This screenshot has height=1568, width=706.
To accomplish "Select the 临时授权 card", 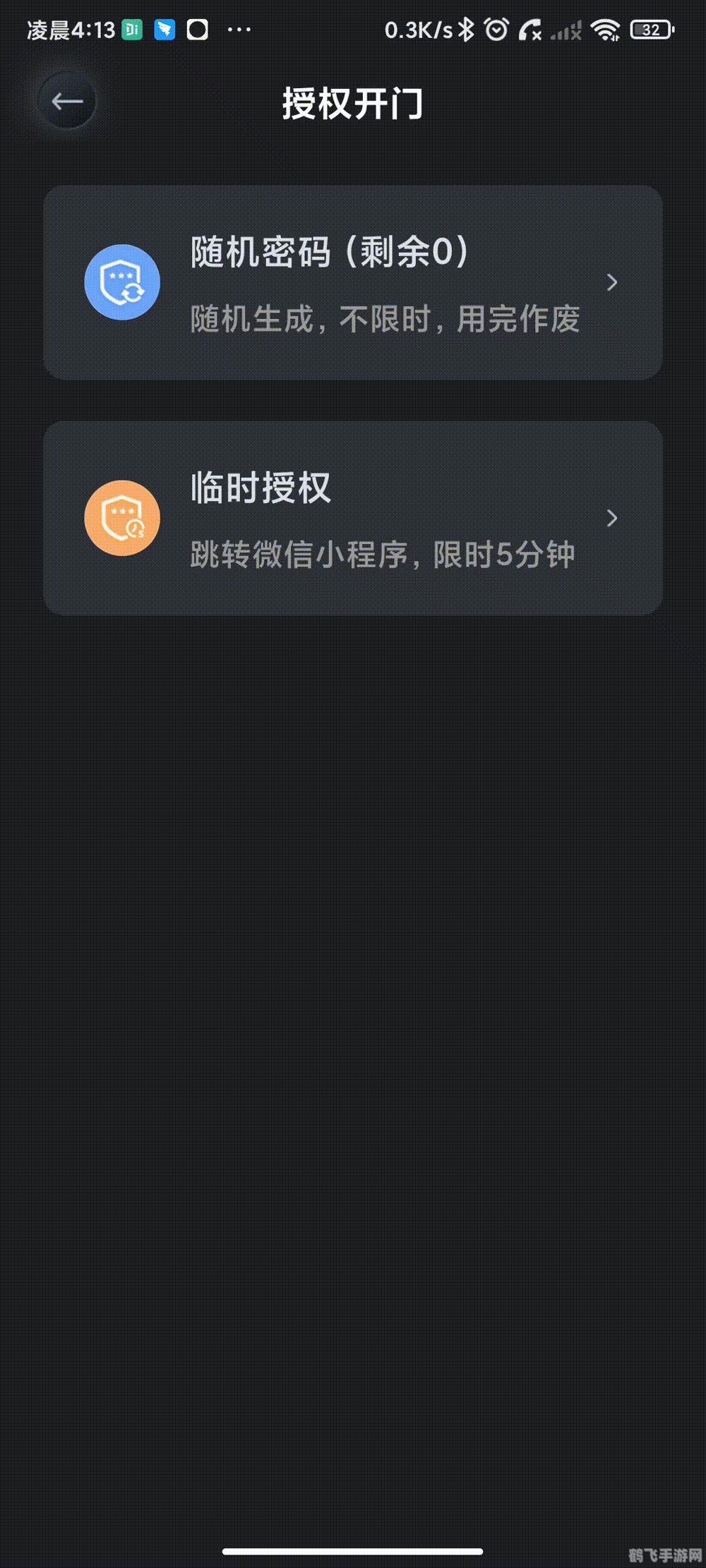I will 353,517.
